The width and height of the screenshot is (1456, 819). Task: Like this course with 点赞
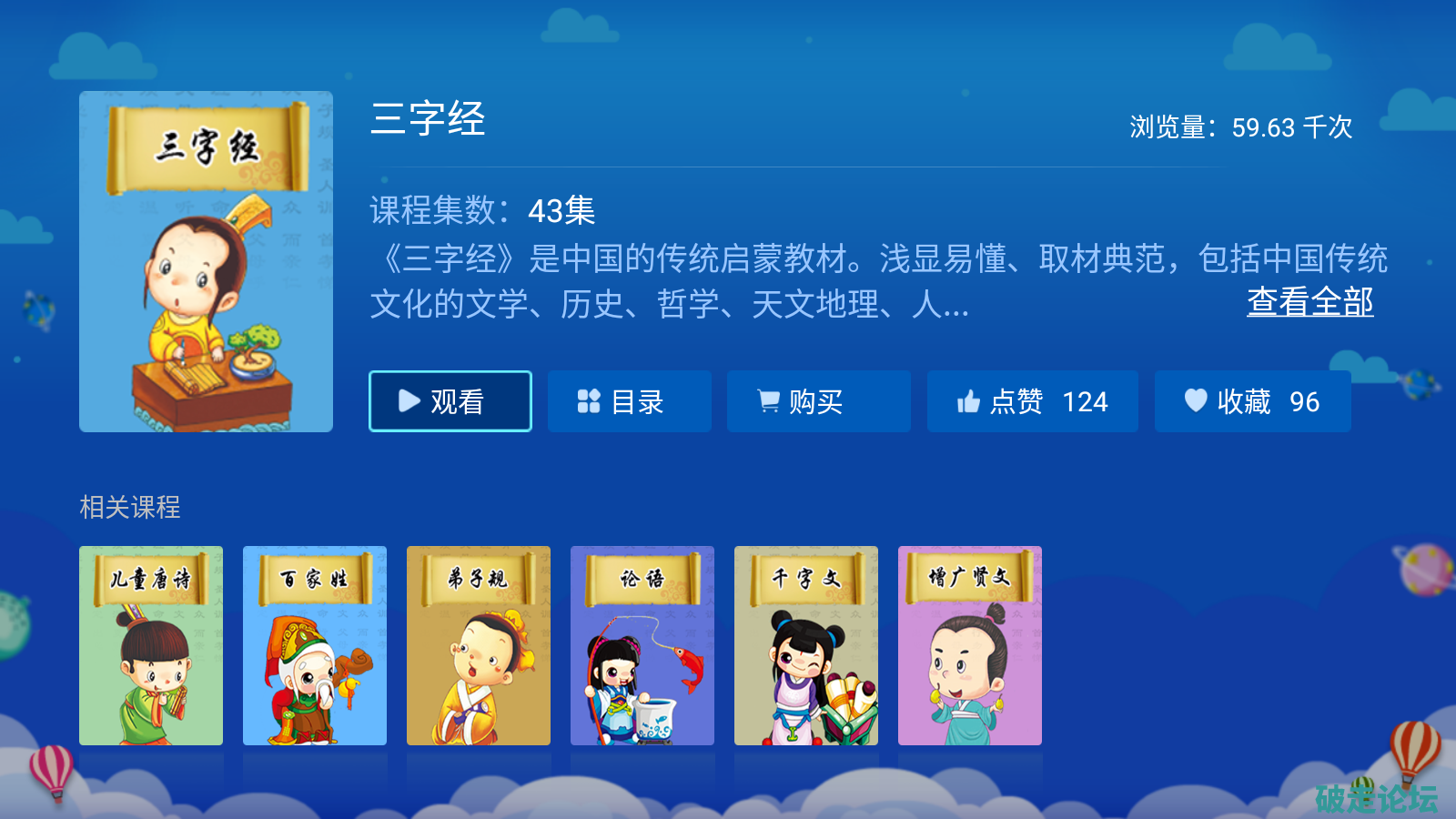point(1032,401)
